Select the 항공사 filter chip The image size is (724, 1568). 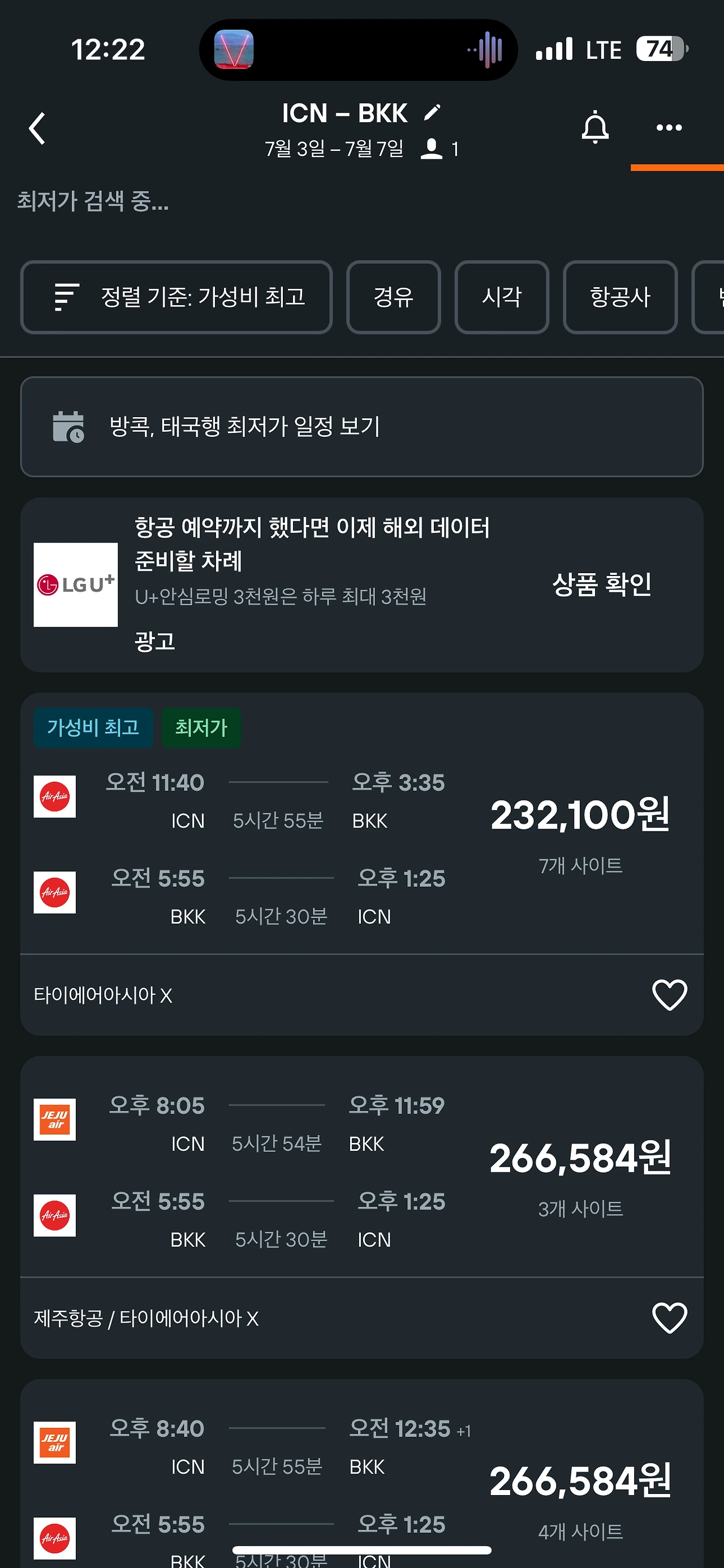[x=620, y=297]
